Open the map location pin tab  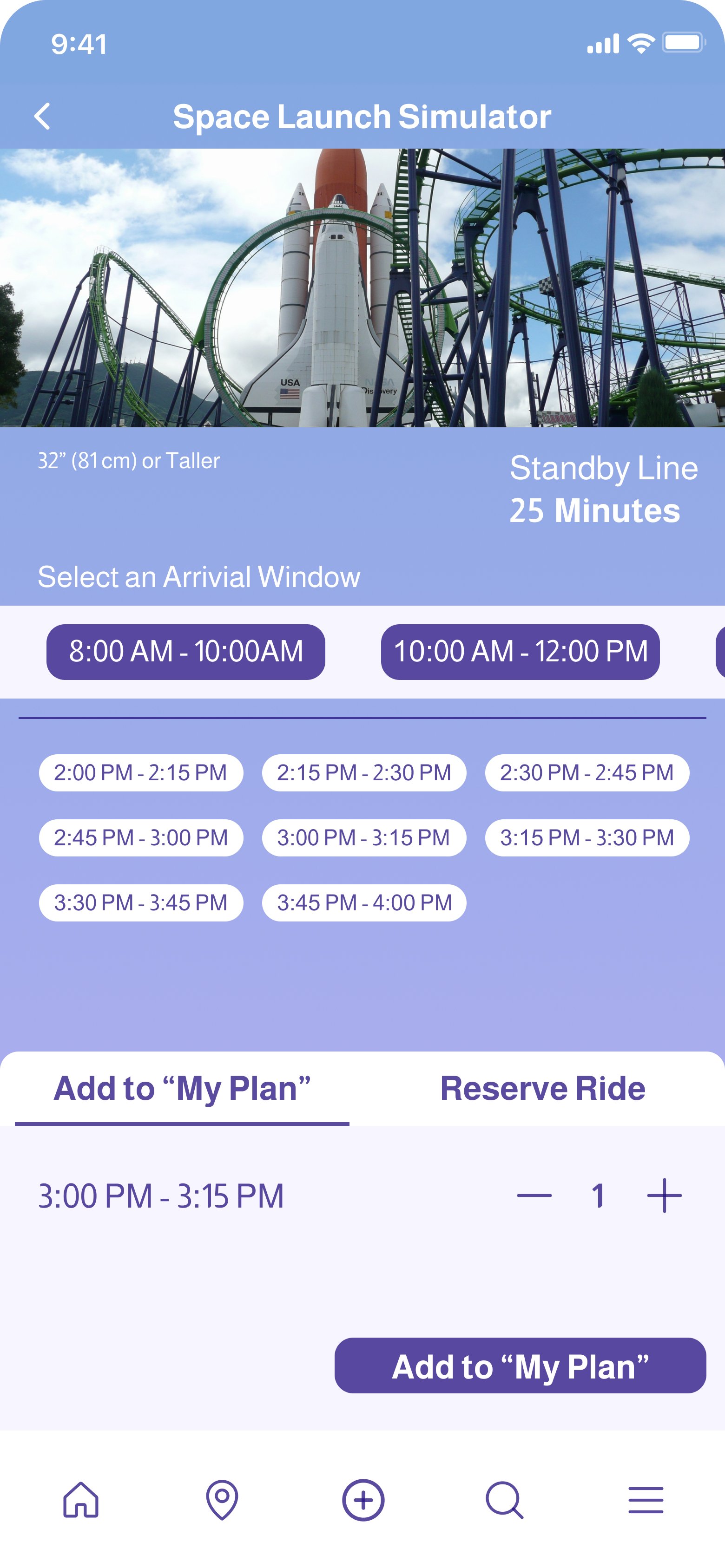pos(222,1500)
